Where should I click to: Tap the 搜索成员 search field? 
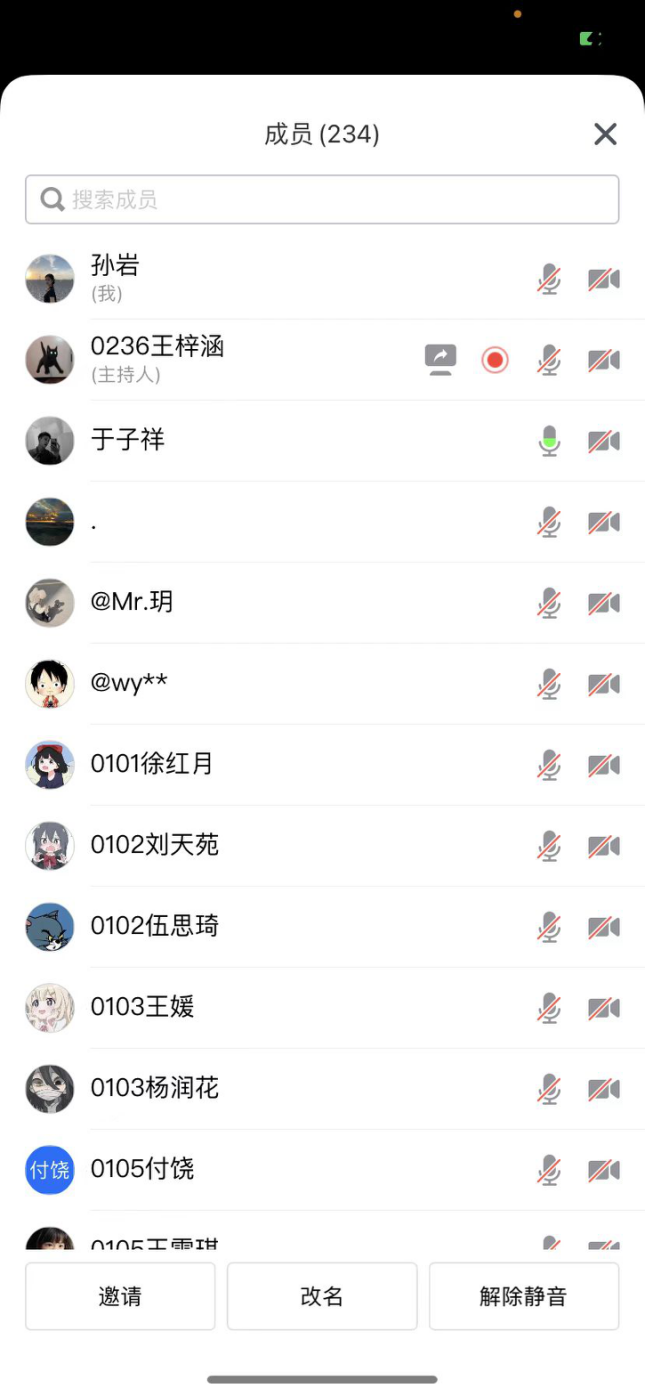click(322, 200)
